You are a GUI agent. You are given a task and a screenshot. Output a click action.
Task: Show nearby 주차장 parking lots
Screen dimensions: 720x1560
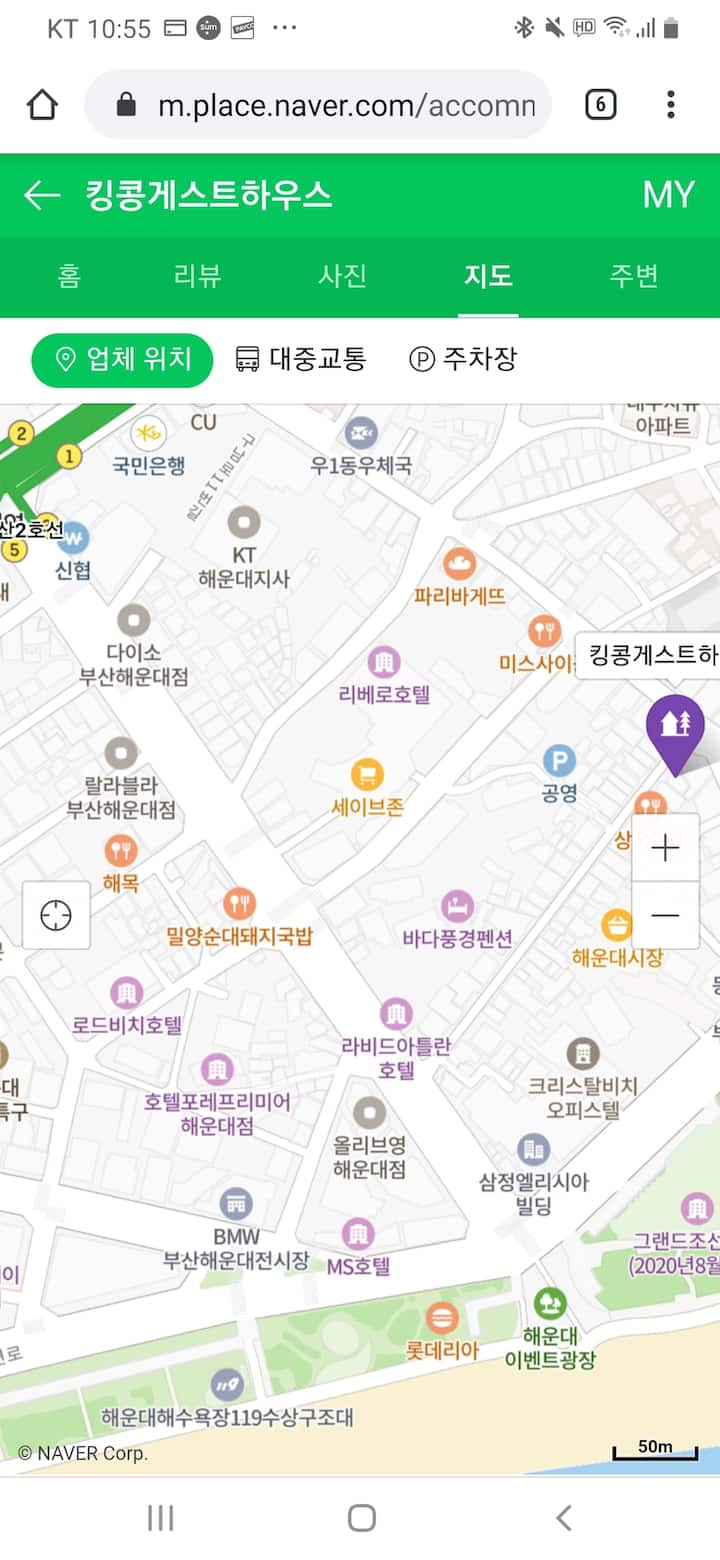tap(464, 359)
